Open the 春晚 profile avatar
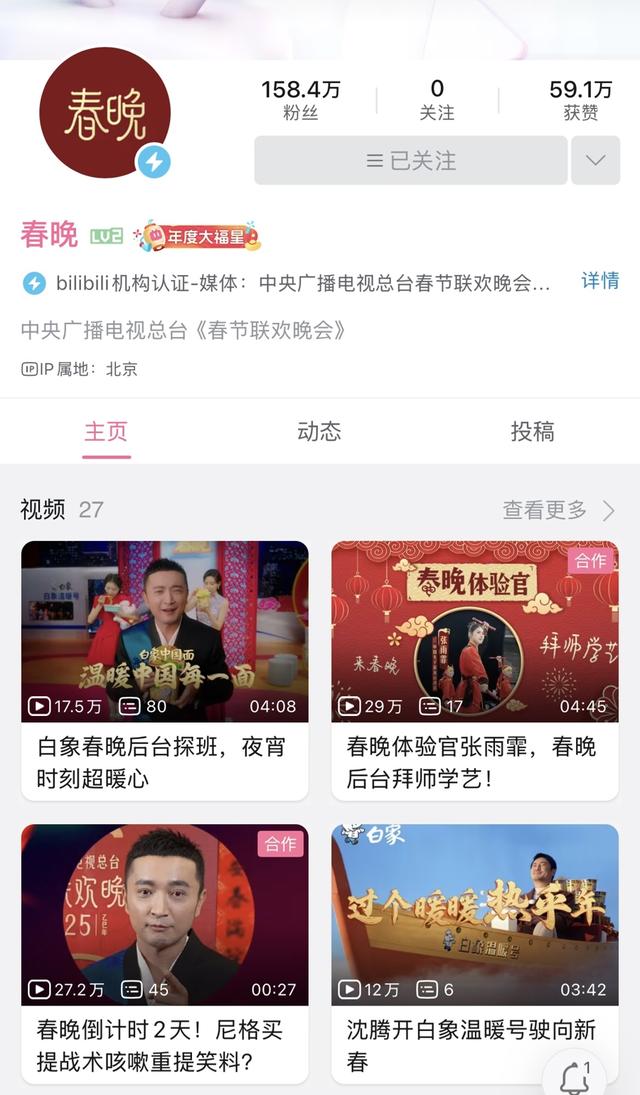This screenshot has width=640, height=1095. [104, 113]
